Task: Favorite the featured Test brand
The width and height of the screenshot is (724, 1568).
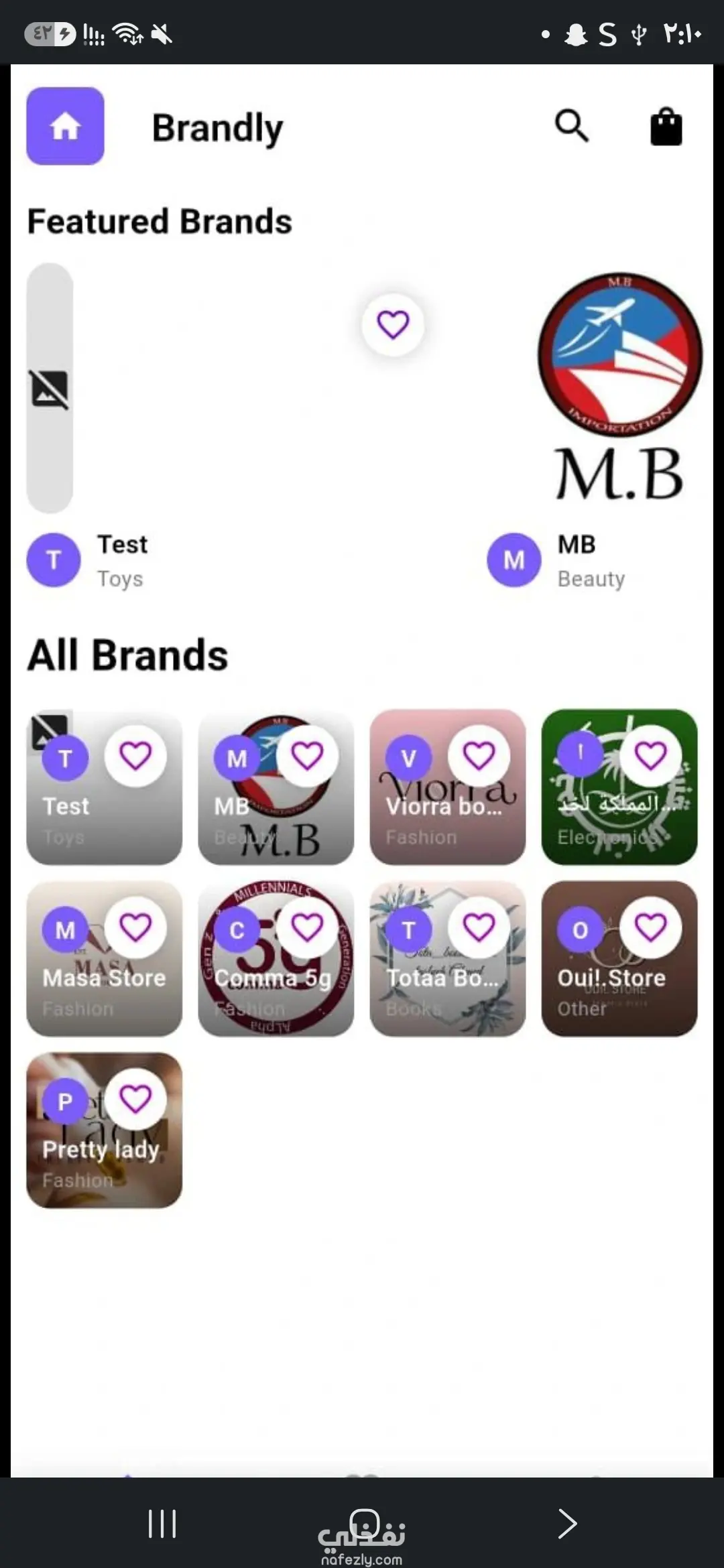Action: (x=393, y=324)
